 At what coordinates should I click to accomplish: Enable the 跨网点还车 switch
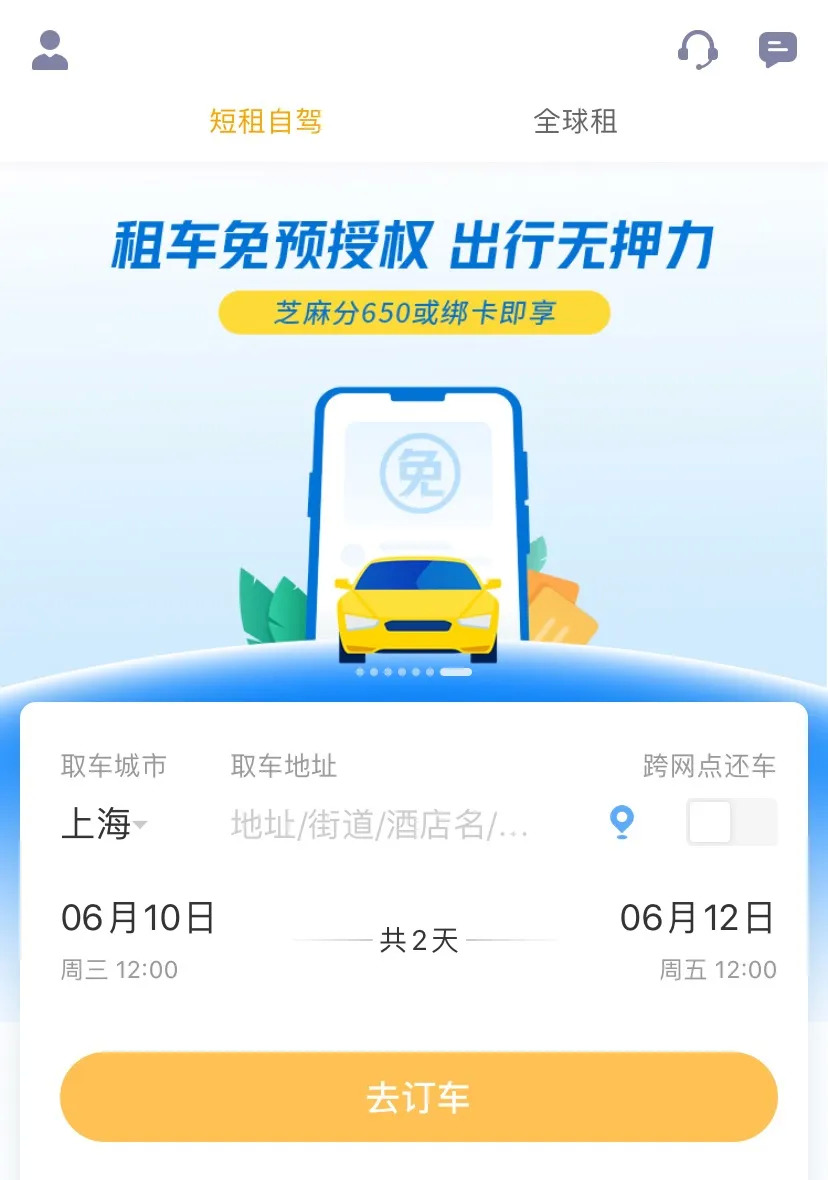tap(732, 822)
